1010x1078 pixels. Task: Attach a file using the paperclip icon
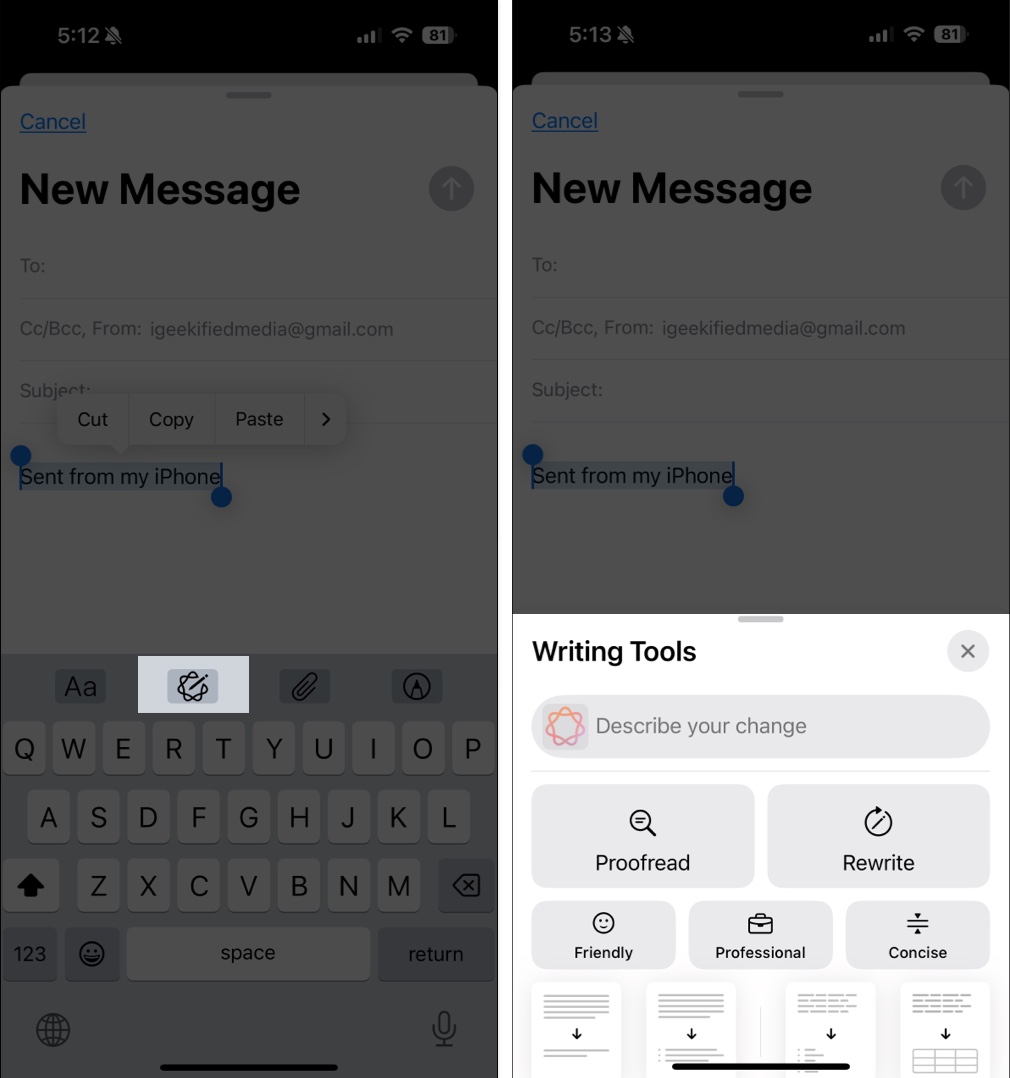coord(304,687)
